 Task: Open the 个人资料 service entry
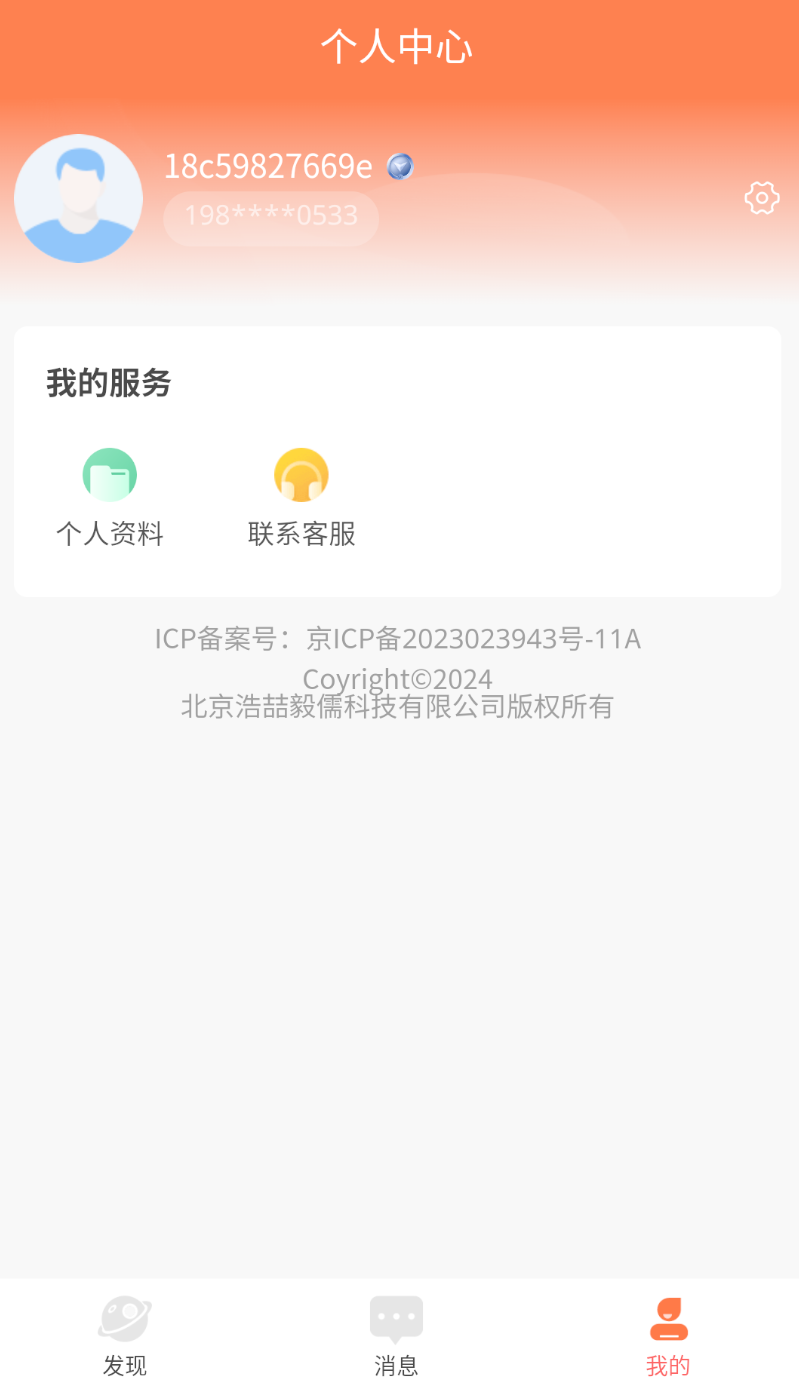[110, 495]
